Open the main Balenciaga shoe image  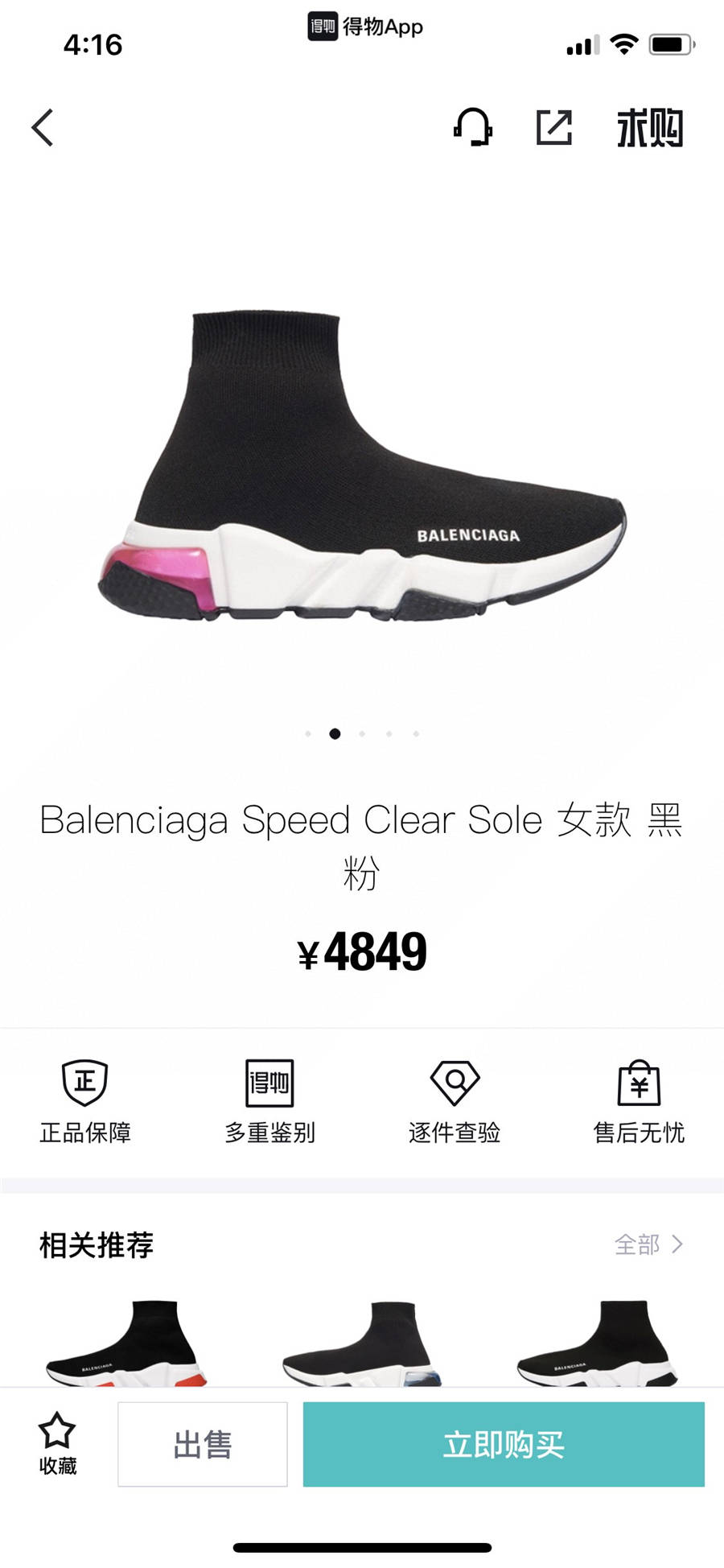click(362, 467)
